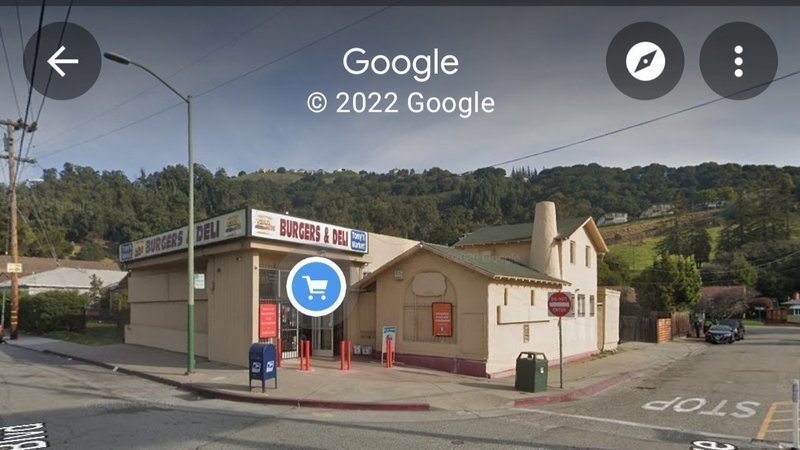Tap the shopping cart place marker
The height and width of the screenshot is (450, 800).
tap(316, 287)
